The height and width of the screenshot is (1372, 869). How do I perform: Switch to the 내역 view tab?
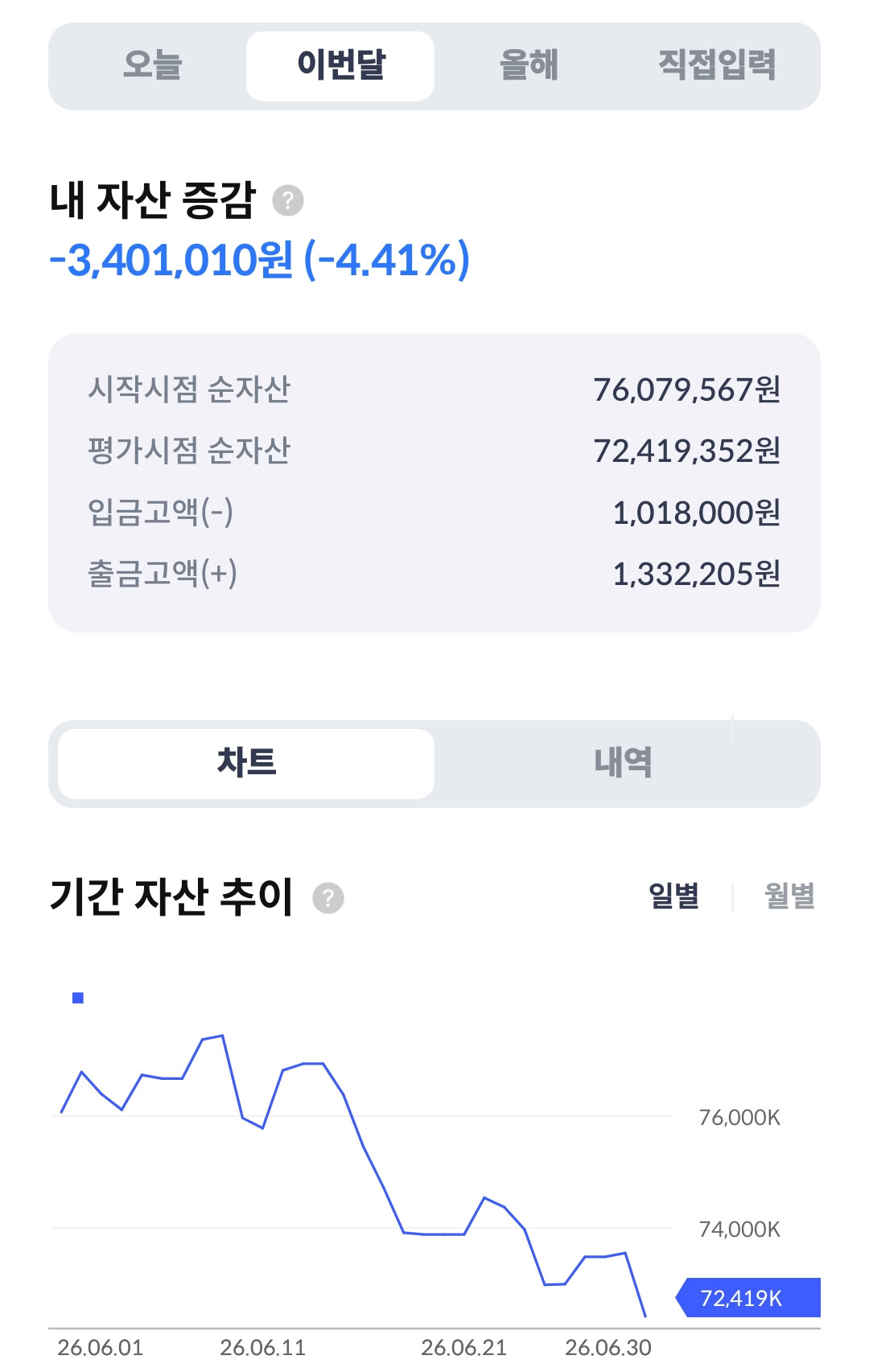(623, 764)
